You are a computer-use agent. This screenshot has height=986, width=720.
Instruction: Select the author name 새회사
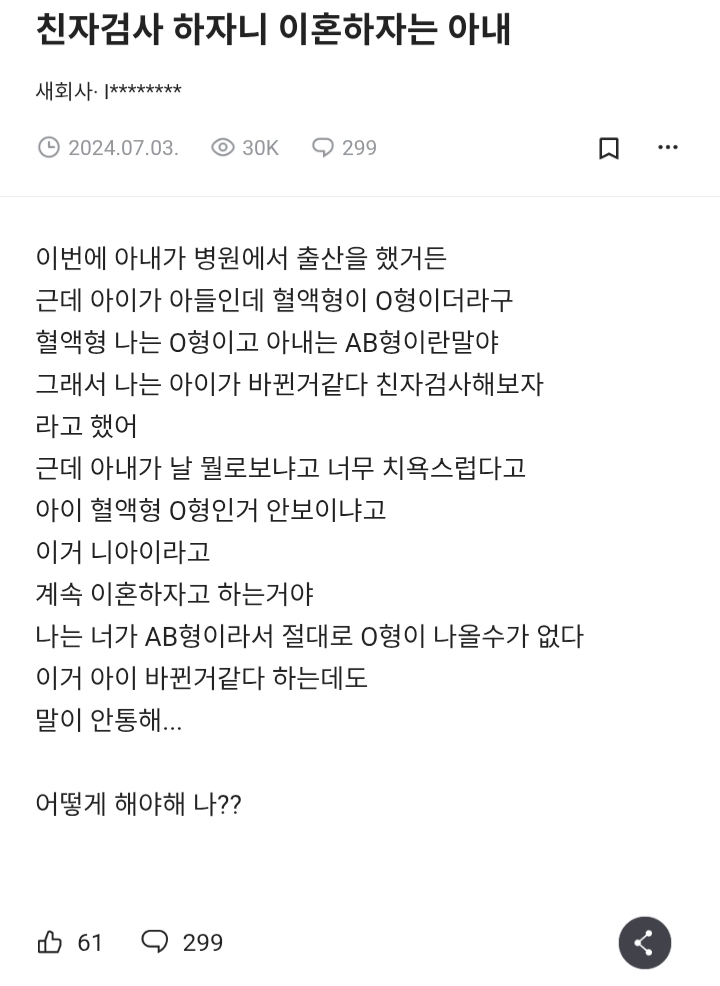tap(62, 89)
